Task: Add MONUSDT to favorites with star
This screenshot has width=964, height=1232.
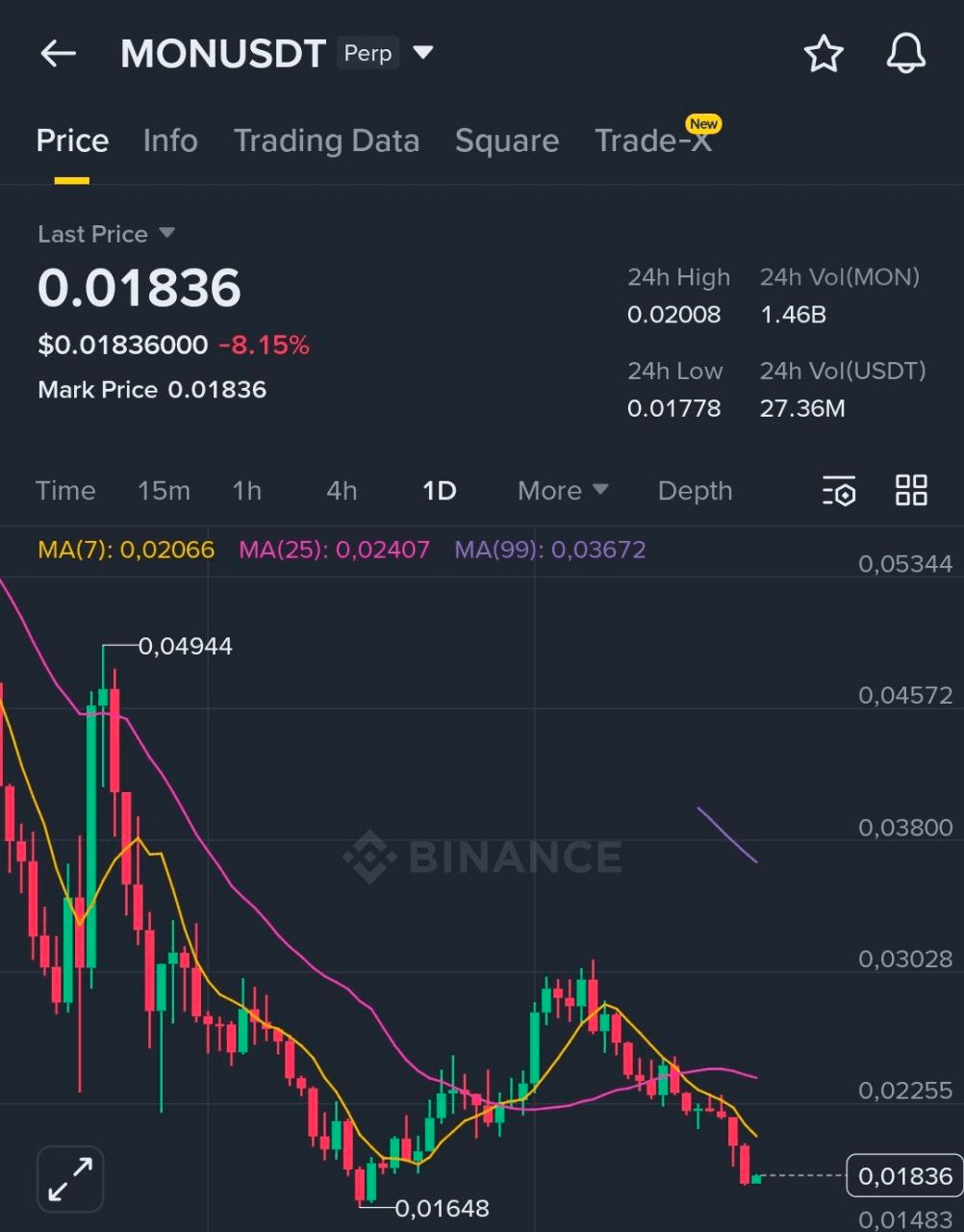Action: (x=824, y=54)
